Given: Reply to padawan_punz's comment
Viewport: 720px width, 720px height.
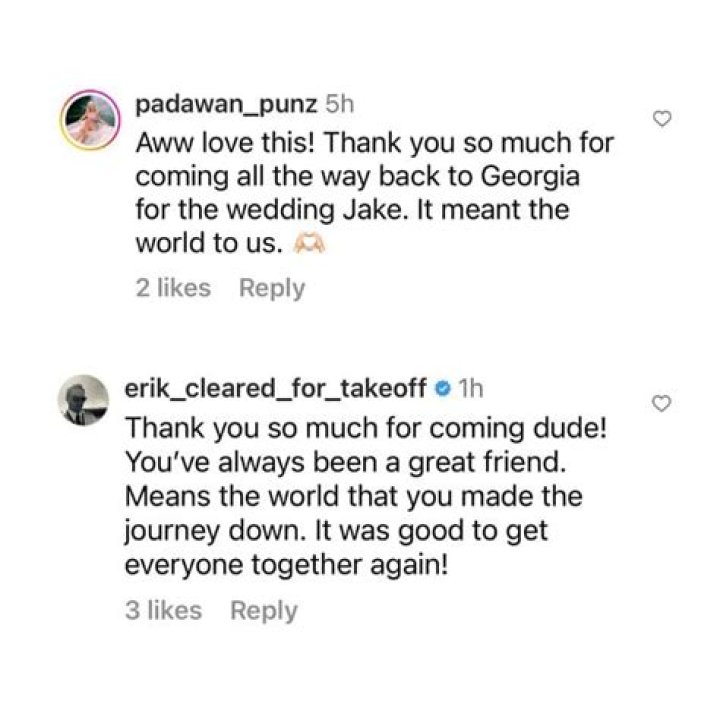Looking at the screenshot, I should [x=272, y=289].
